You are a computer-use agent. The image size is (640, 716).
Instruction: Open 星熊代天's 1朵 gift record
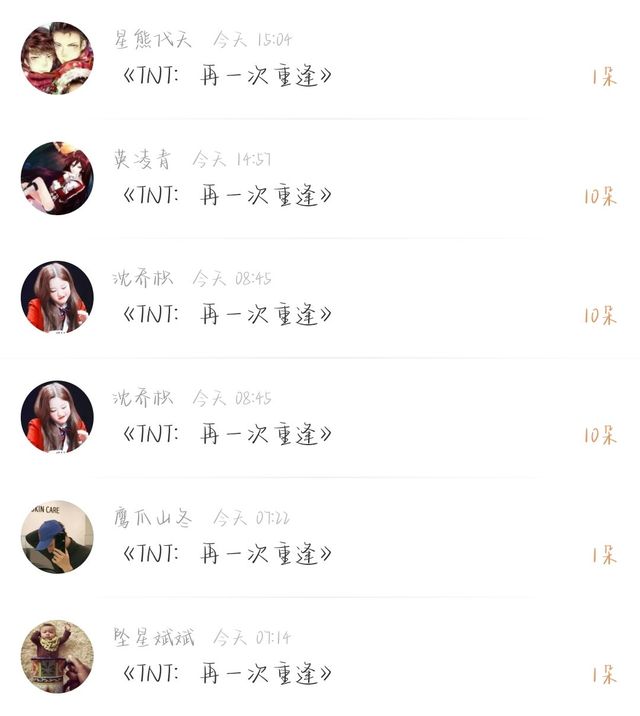(x=320, y=59)
